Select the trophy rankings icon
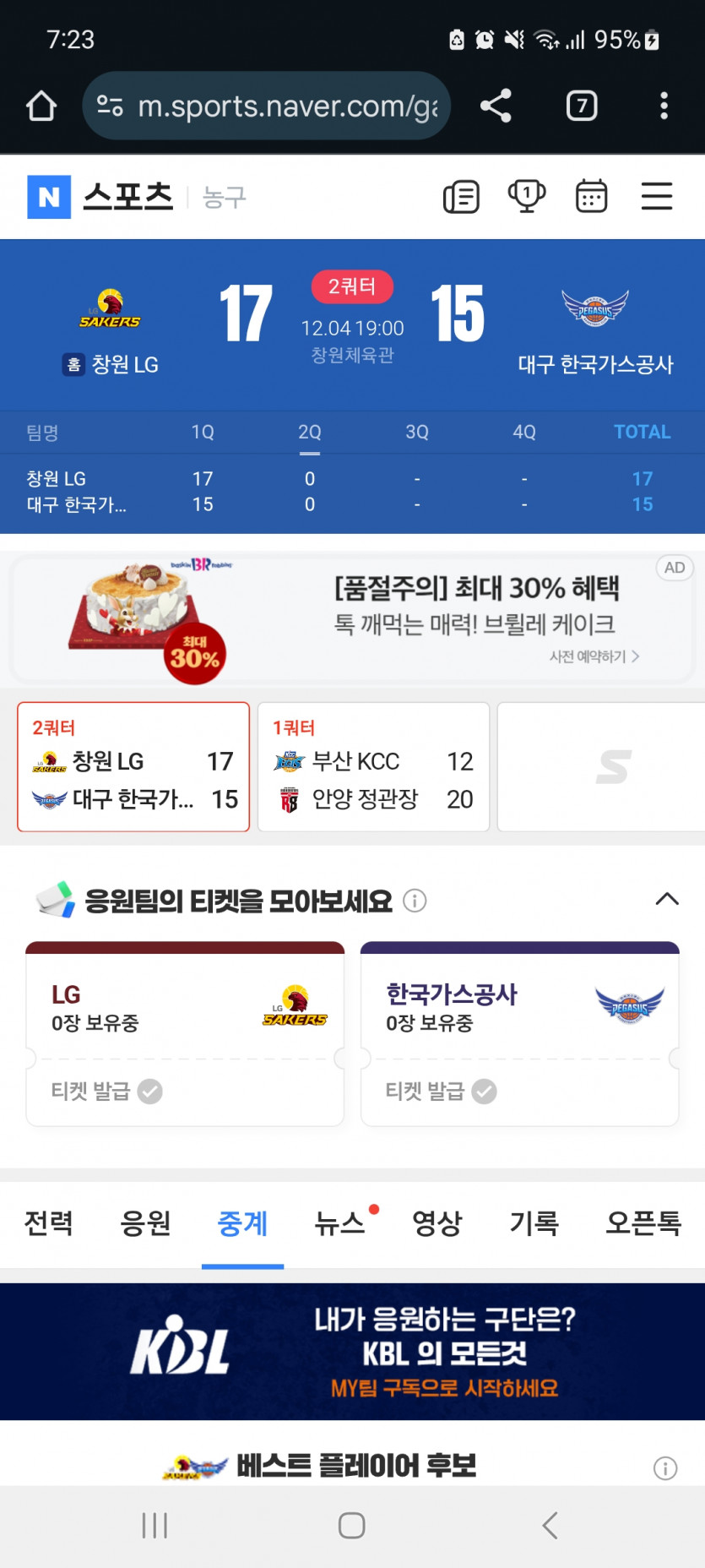 click(x=526, y=195)
